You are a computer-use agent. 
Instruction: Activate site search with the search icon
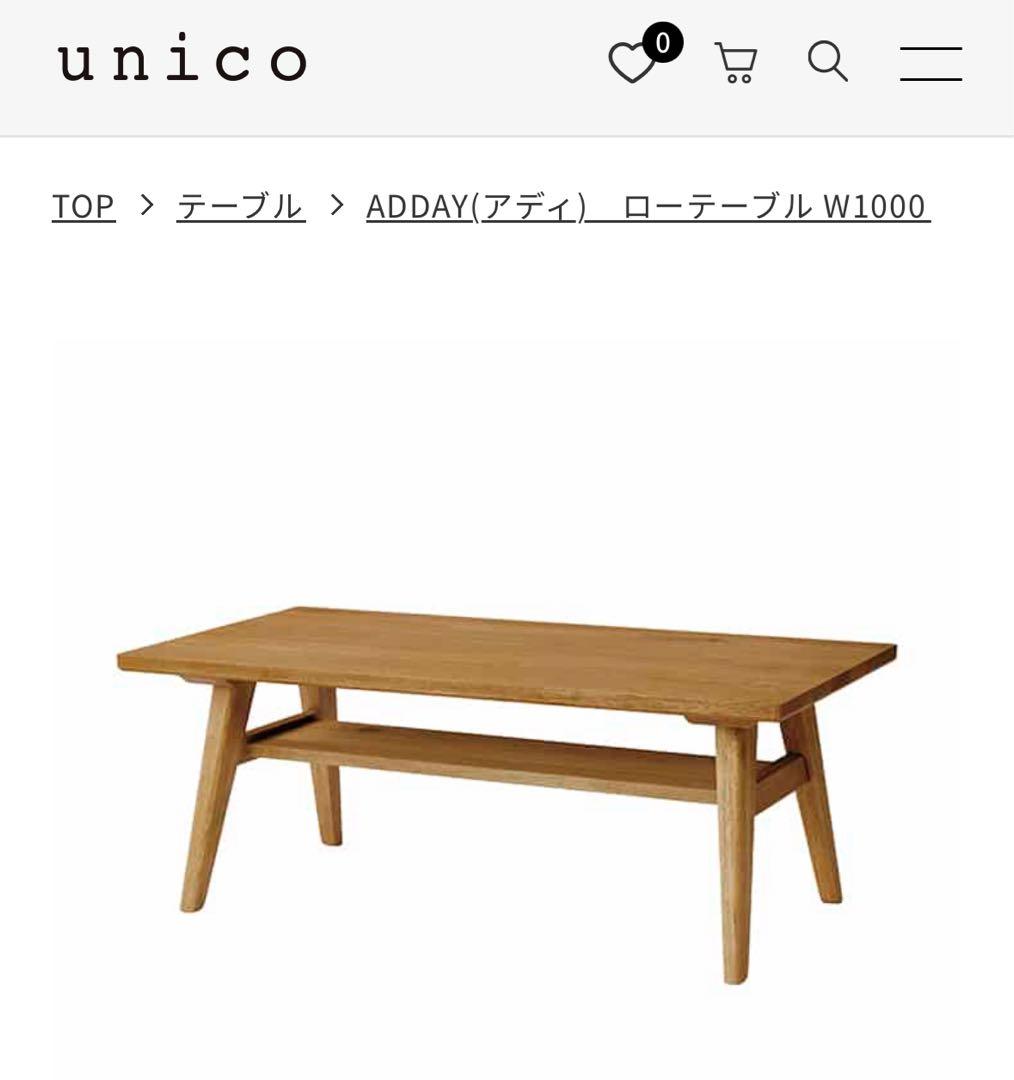[827, 62]
